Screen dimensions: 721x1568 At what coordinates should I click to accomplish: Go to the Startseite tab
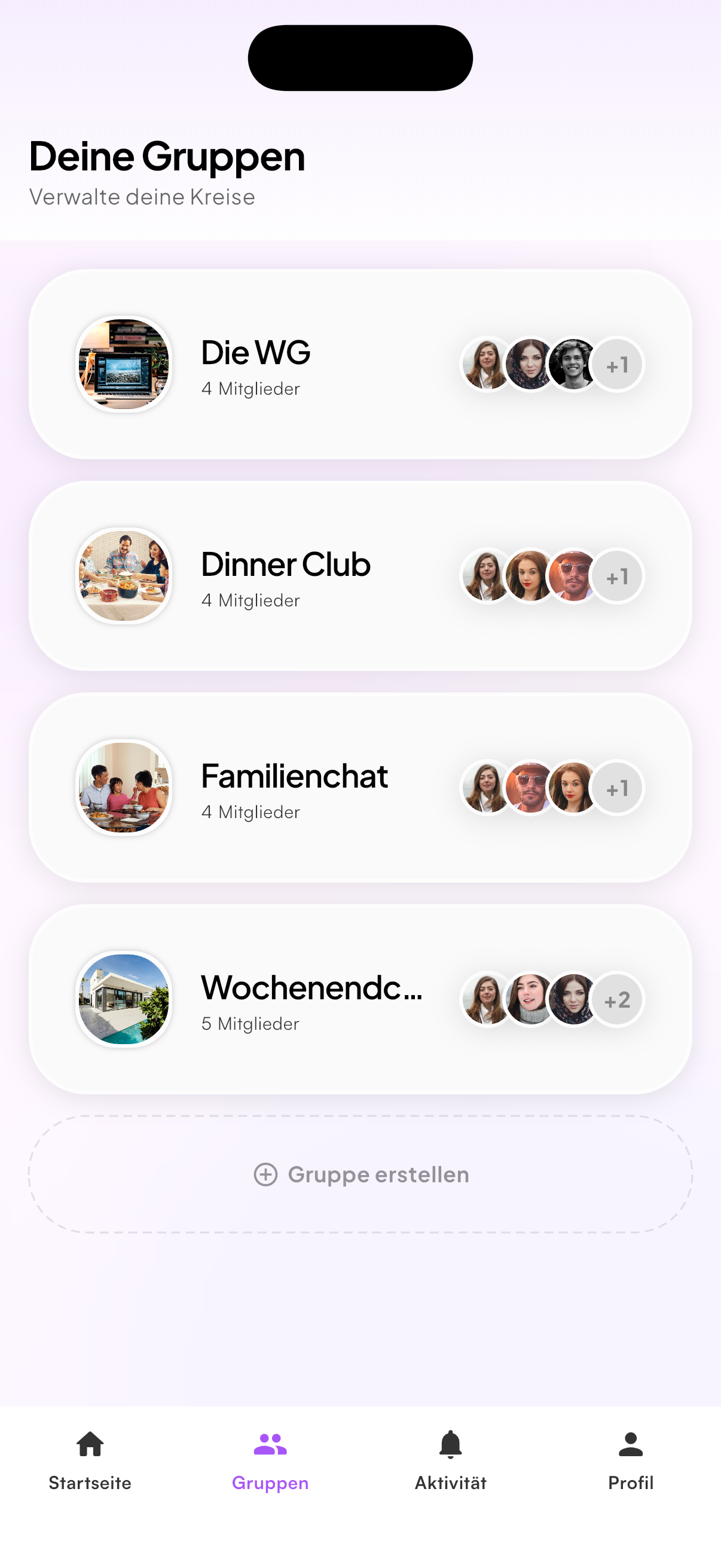(x=90, y=1461)
